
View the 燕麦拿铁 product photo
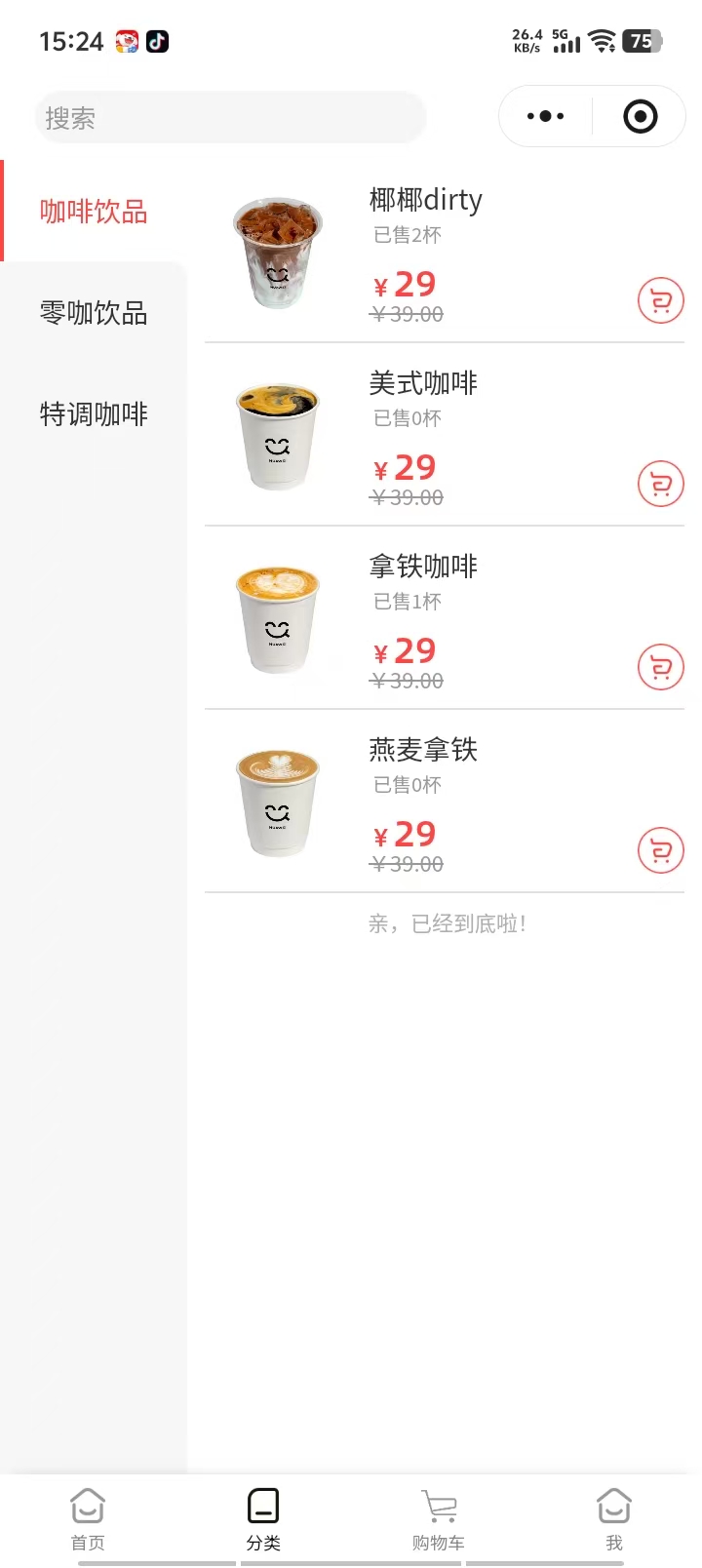click(x=278, y=802)
